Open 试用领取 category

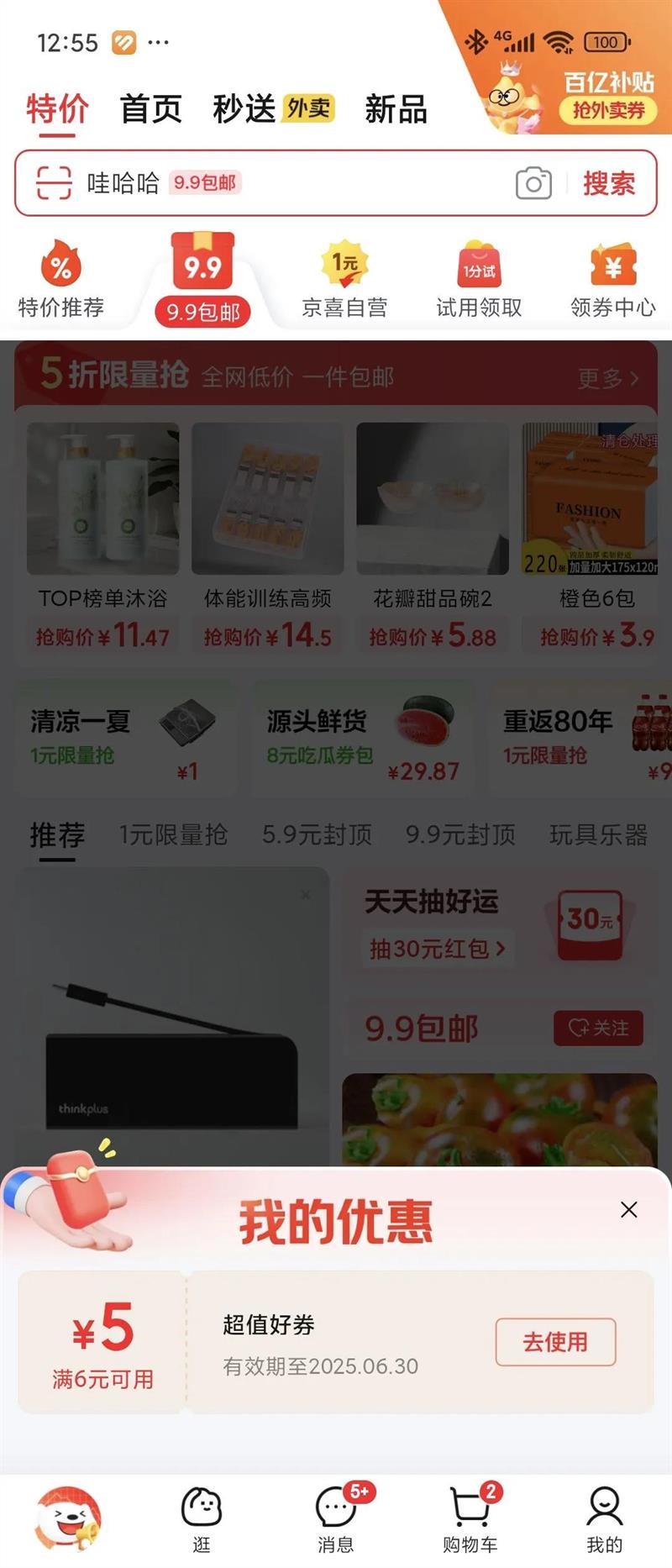pos(479,279)
